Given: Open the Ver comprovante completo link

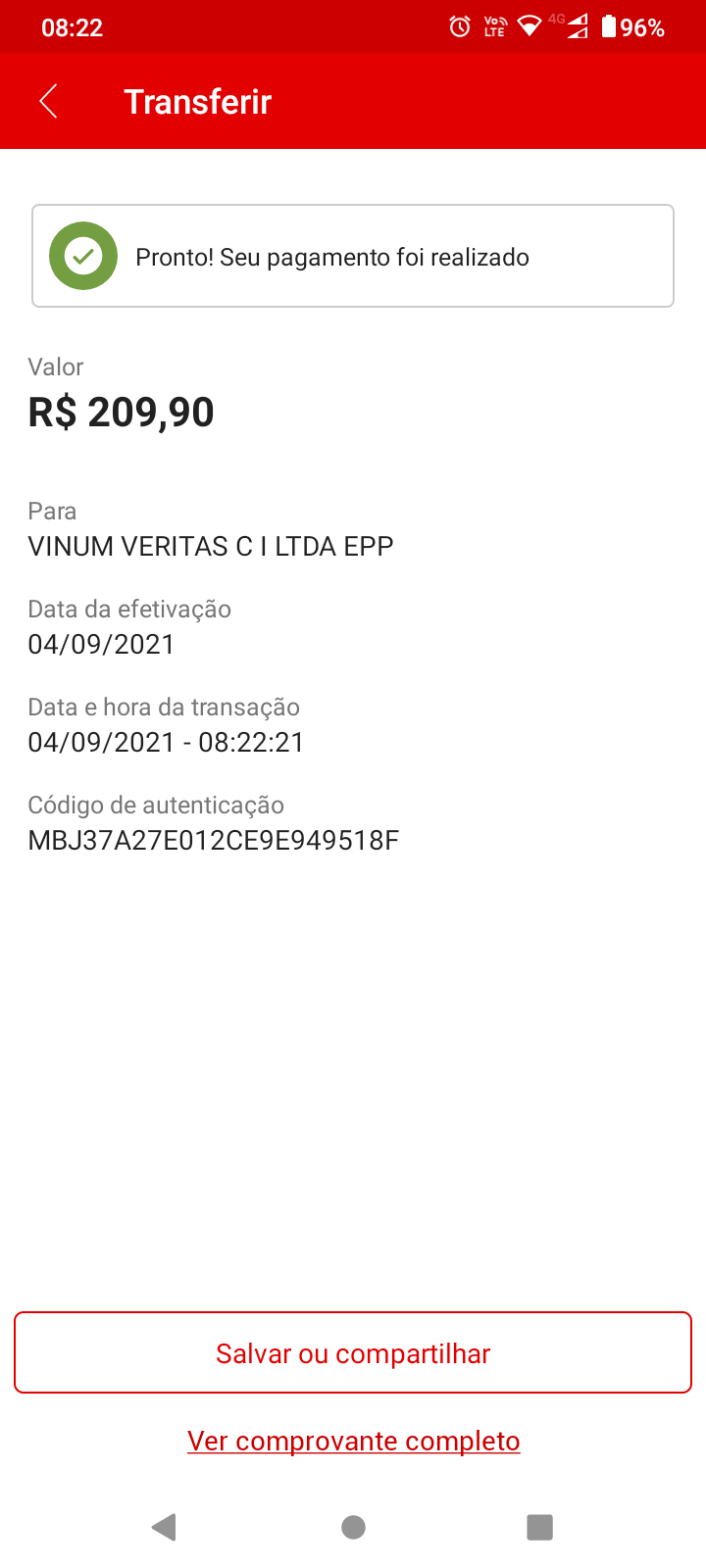Looking at the screenshot, I should pos(353,1441).
